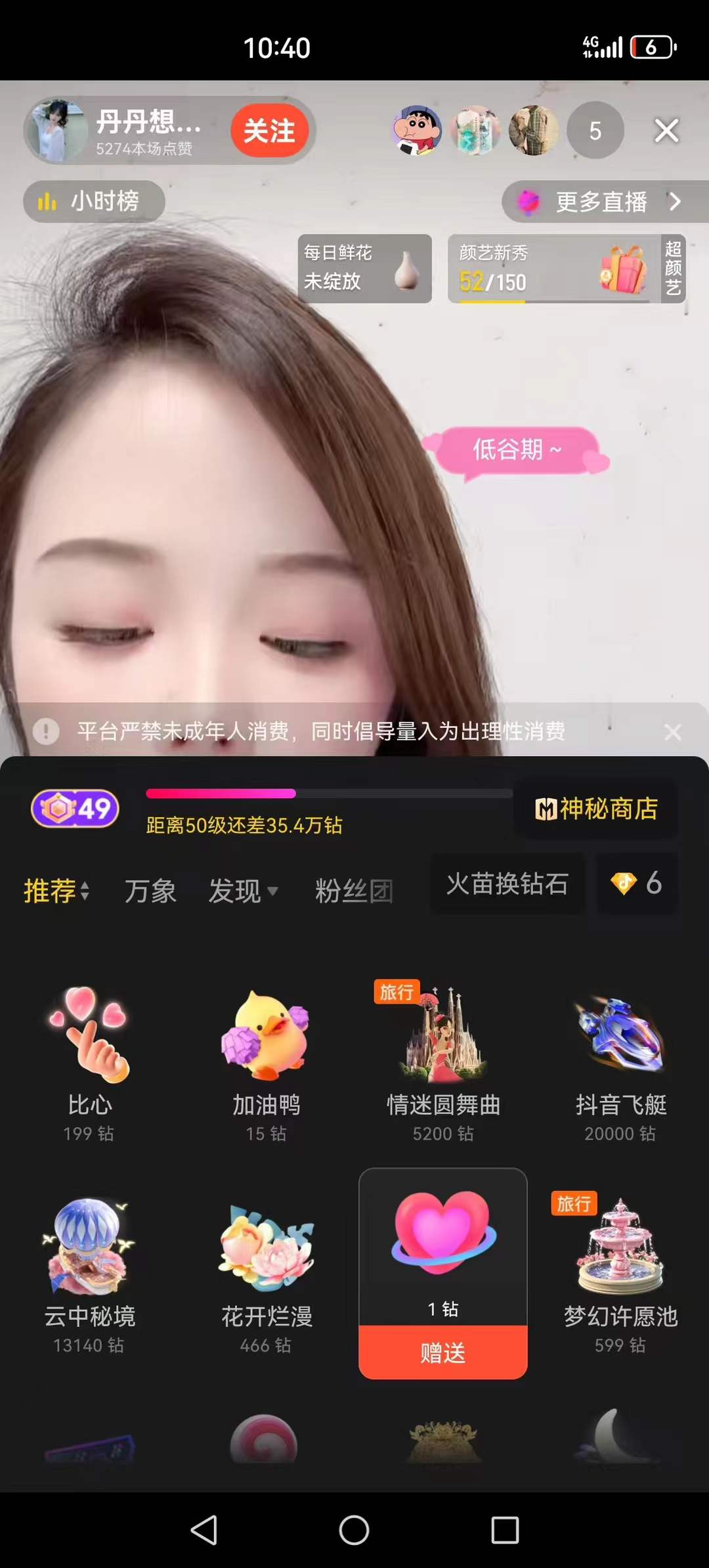The image size is (709, 1568).
Task: Switch to the 粉丝团 tab
Action: pos(354,891)
